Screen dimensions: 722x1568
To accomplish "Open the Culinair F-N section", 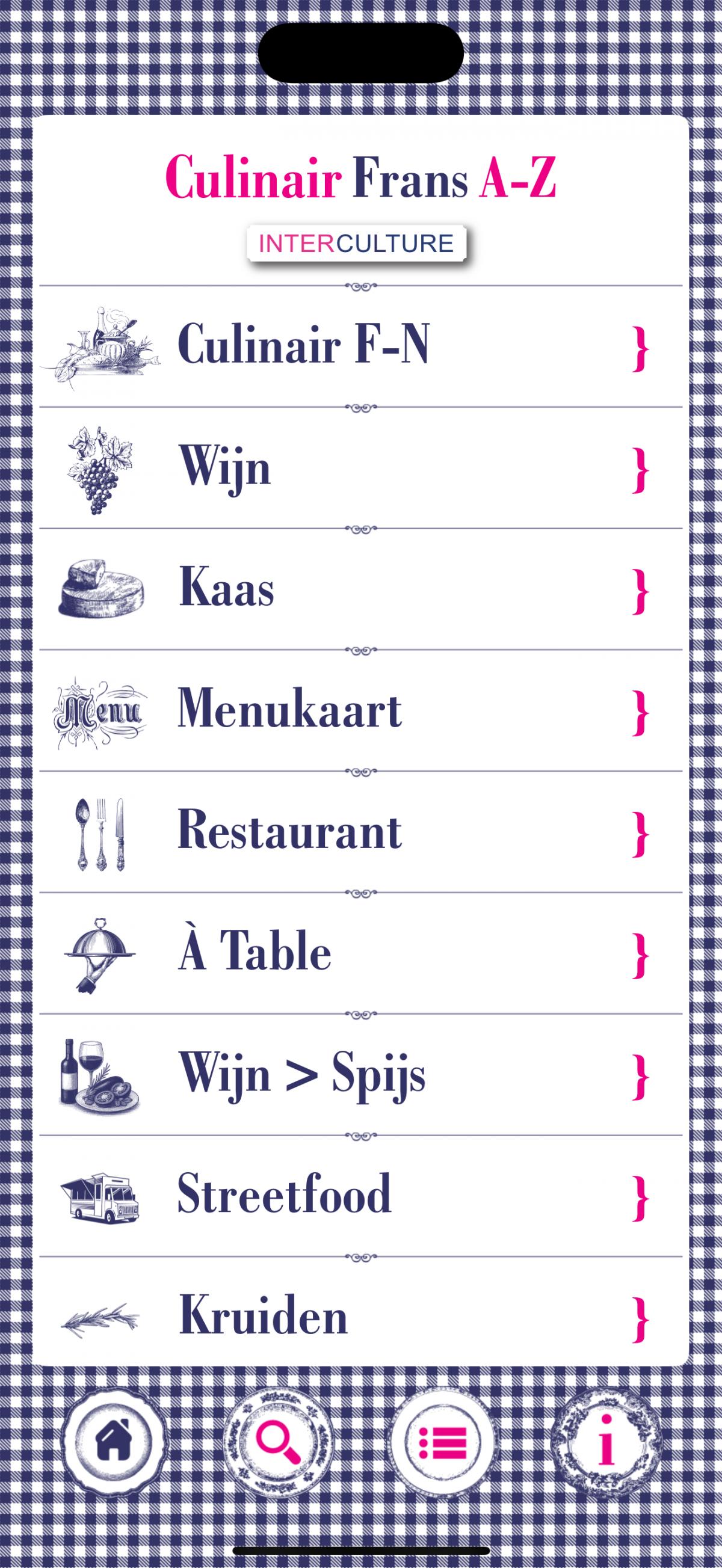I will coord(360,346).
